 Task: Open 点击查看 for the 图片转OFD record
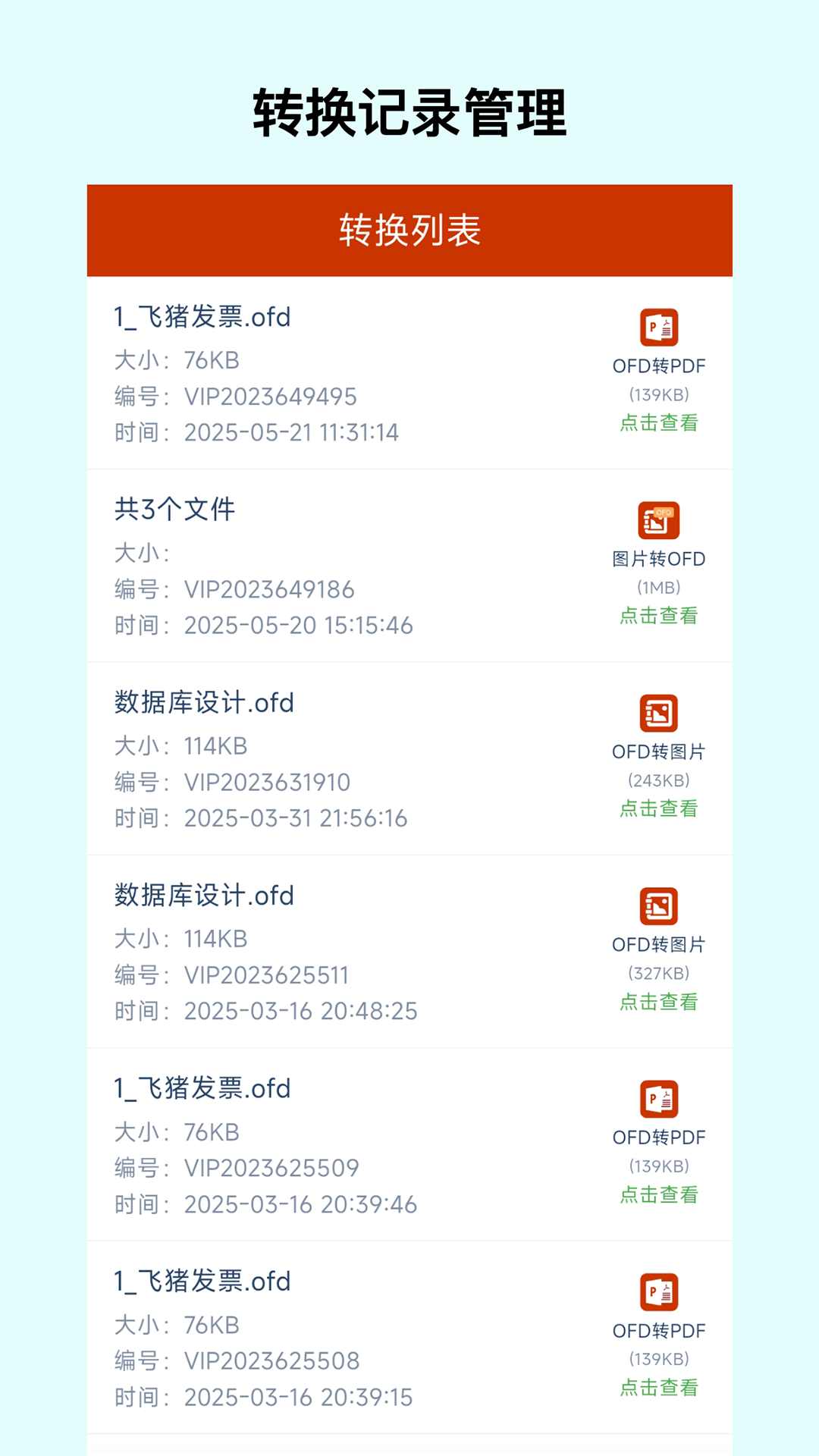[x=658, y=616]
